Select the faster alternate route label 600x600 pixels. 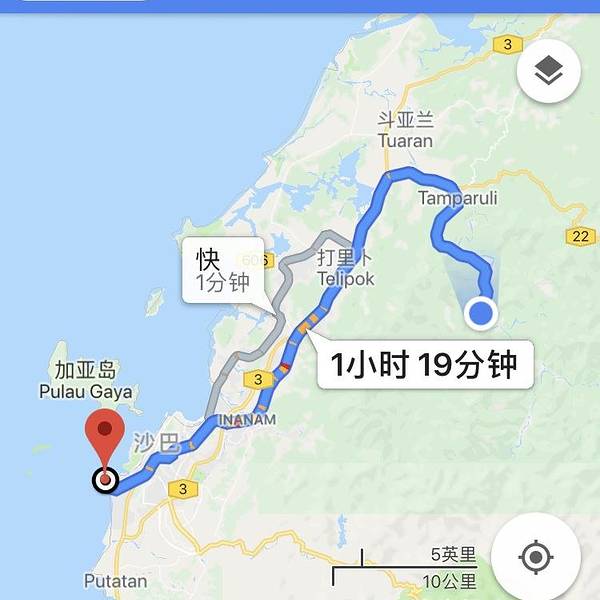[222, 270]
